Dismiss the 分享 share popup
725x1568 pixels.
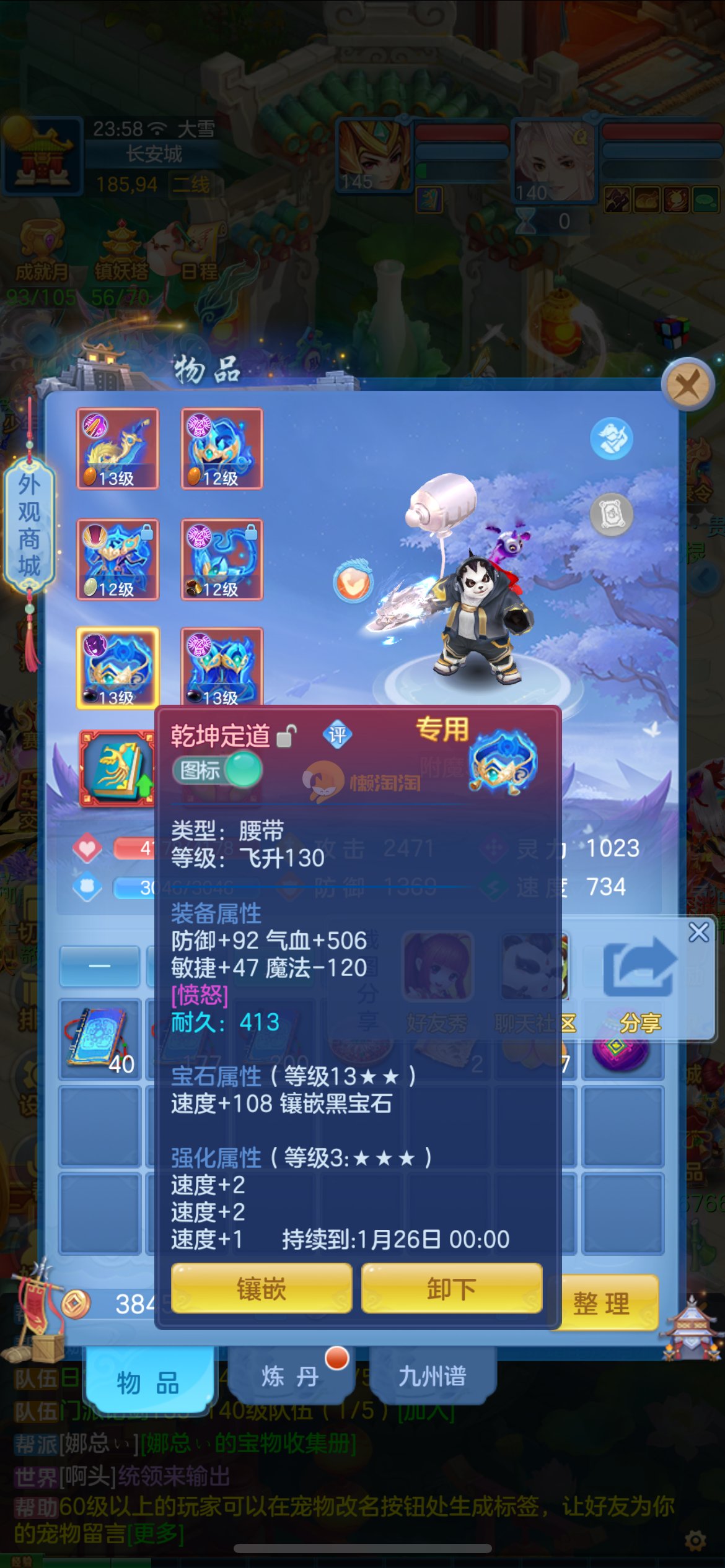pos(698,932)
